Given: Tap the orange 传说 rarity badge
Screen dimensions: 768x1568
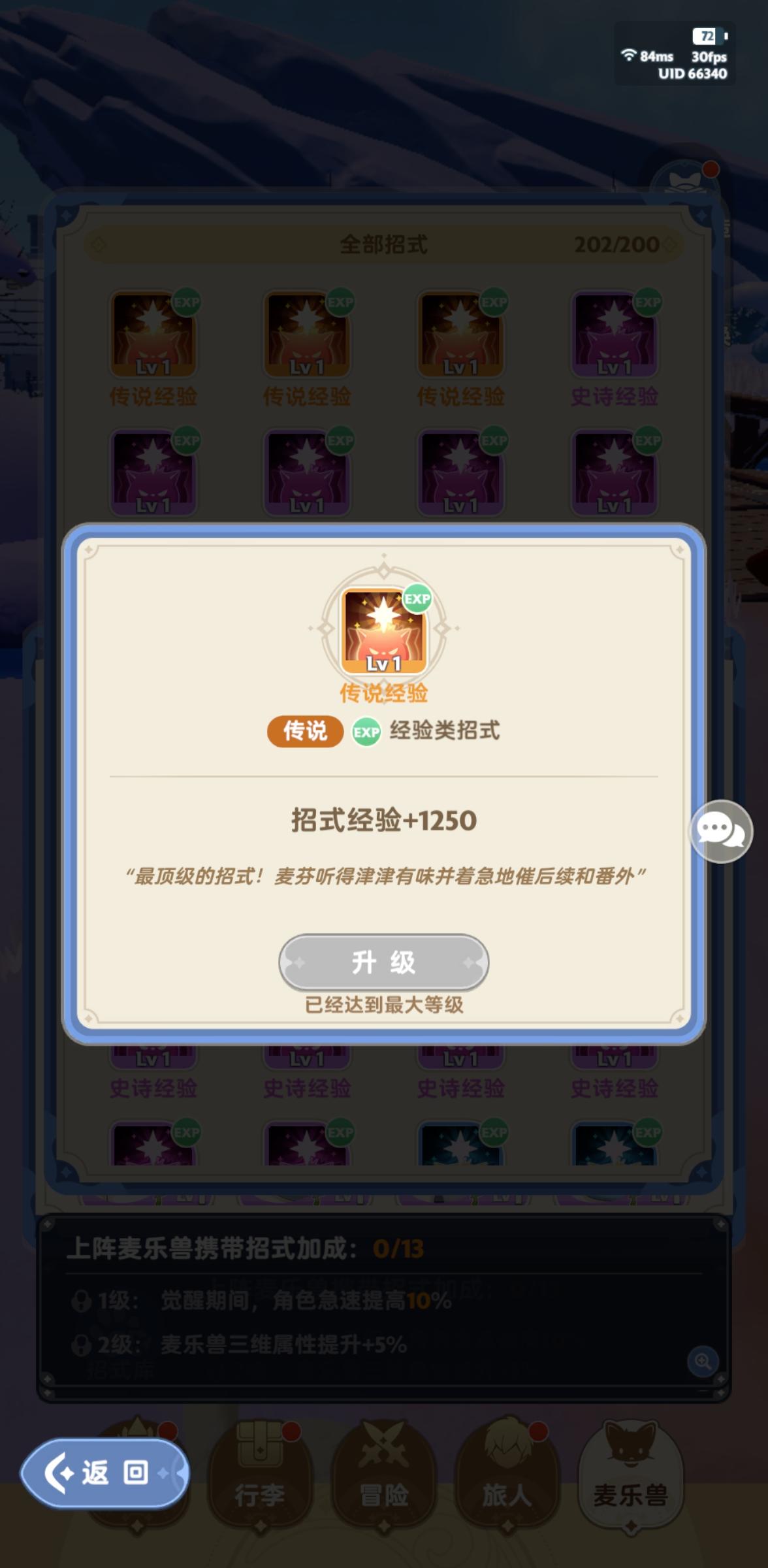Looking at the screenshot, I should [307, 732].
